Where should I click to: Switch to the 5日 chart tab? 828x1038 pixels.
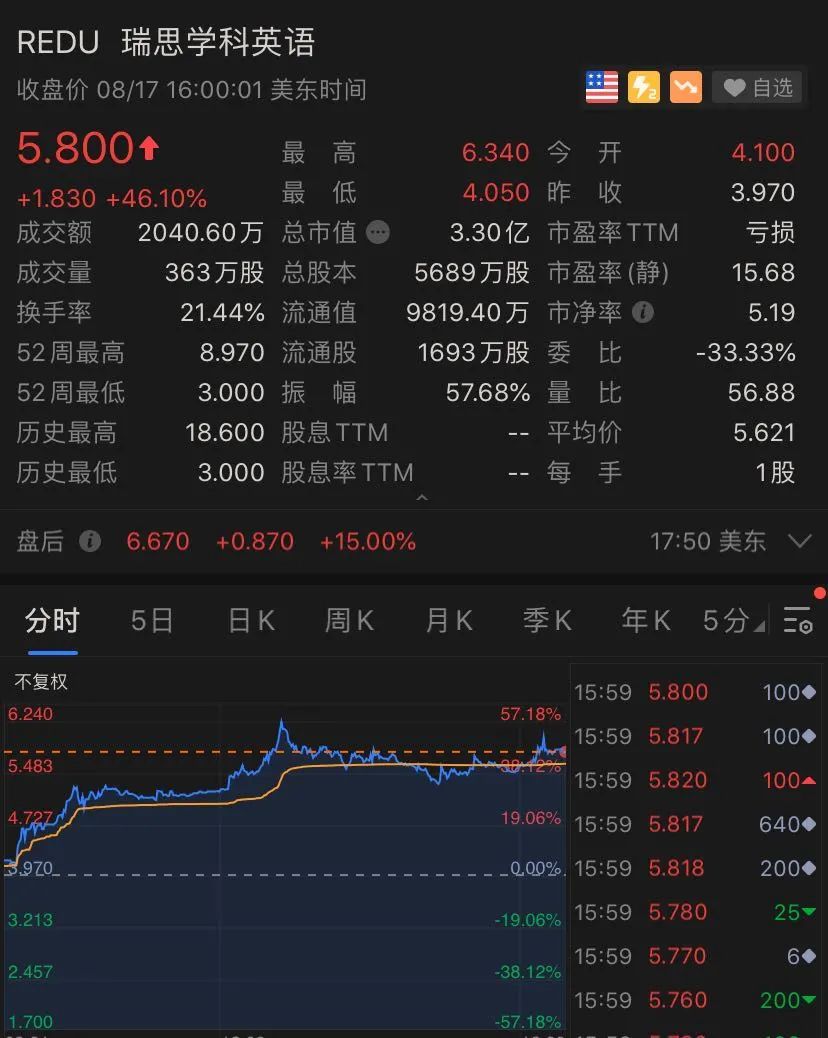tap(152, 621)
